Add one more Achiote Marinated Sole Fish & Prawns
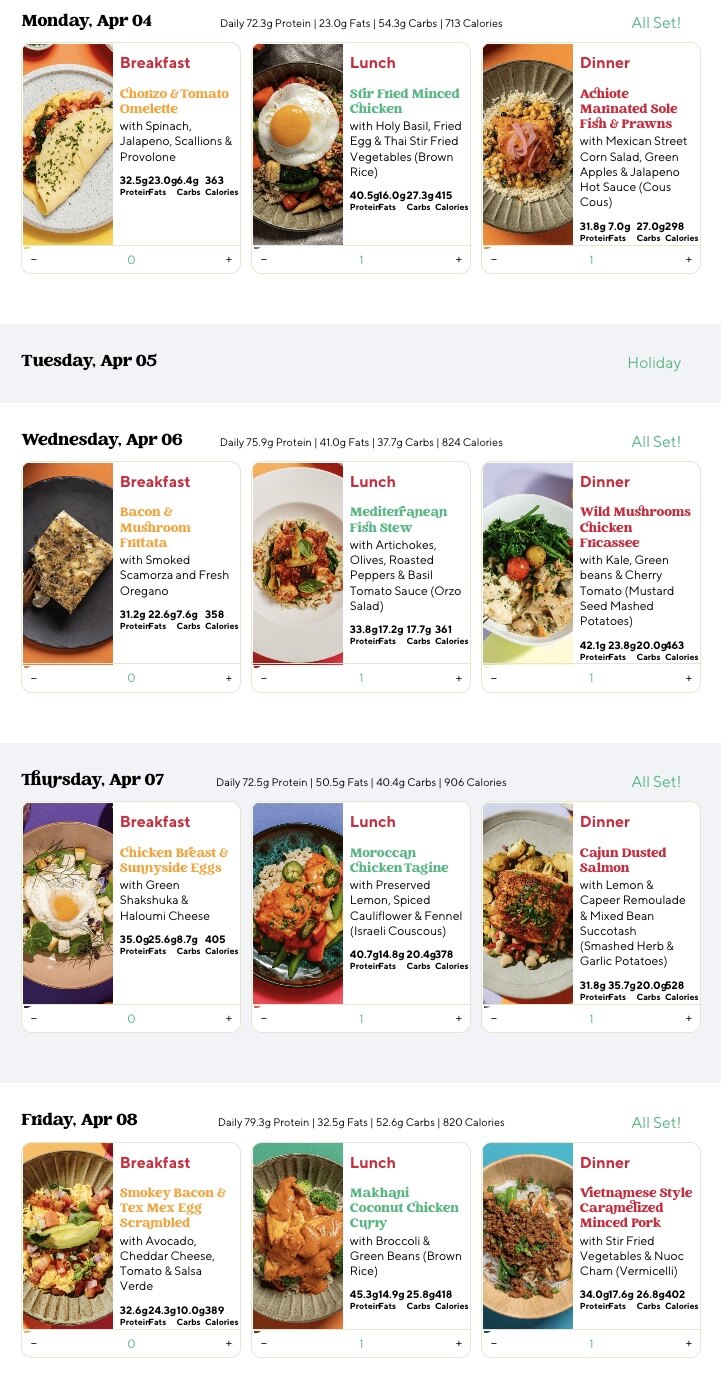 [688, 260]
